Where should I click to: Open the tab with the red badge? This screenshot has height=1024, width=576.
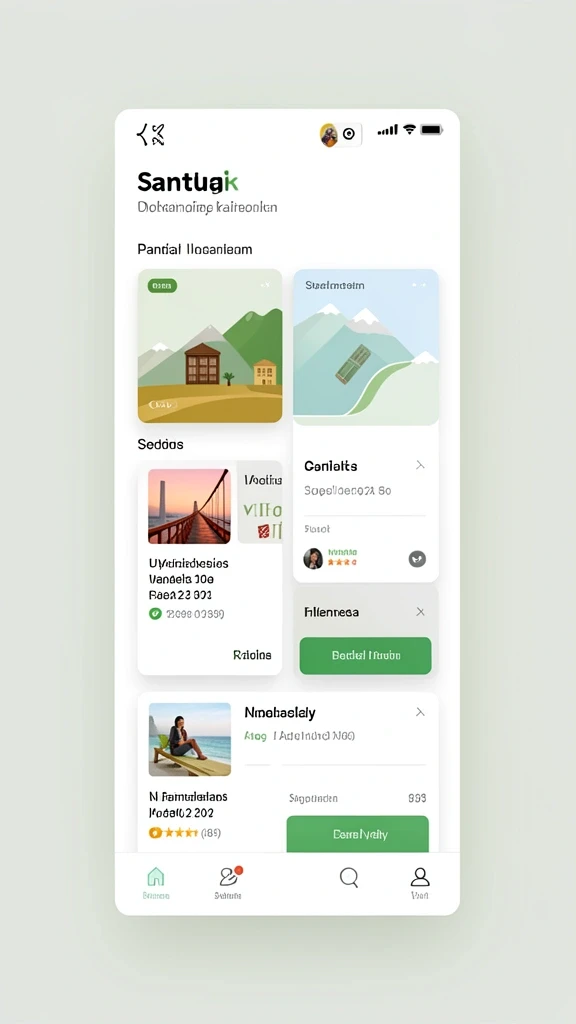click(x=228, y=882)
